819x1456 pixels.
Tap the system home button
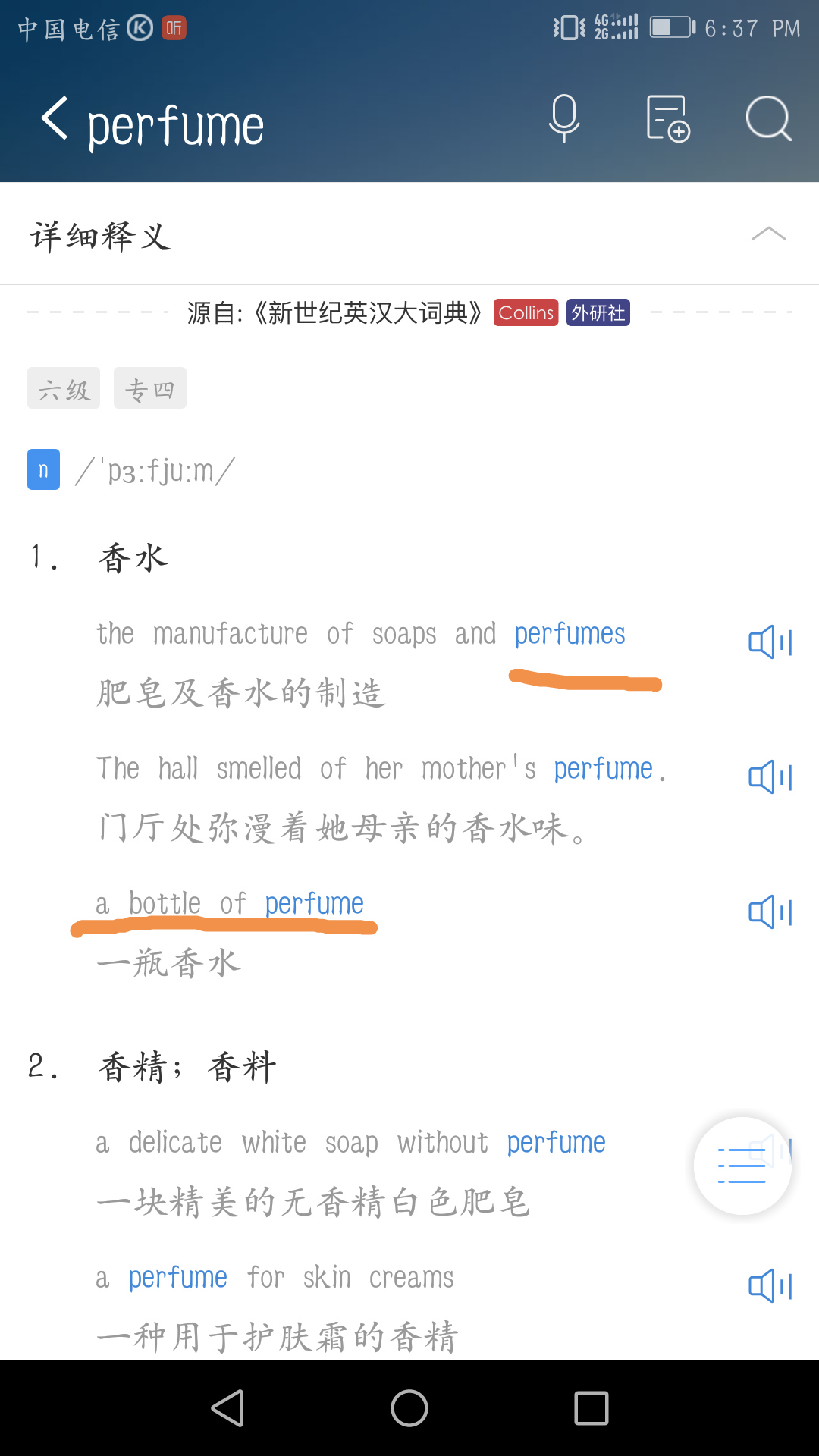coord(409,1408)
